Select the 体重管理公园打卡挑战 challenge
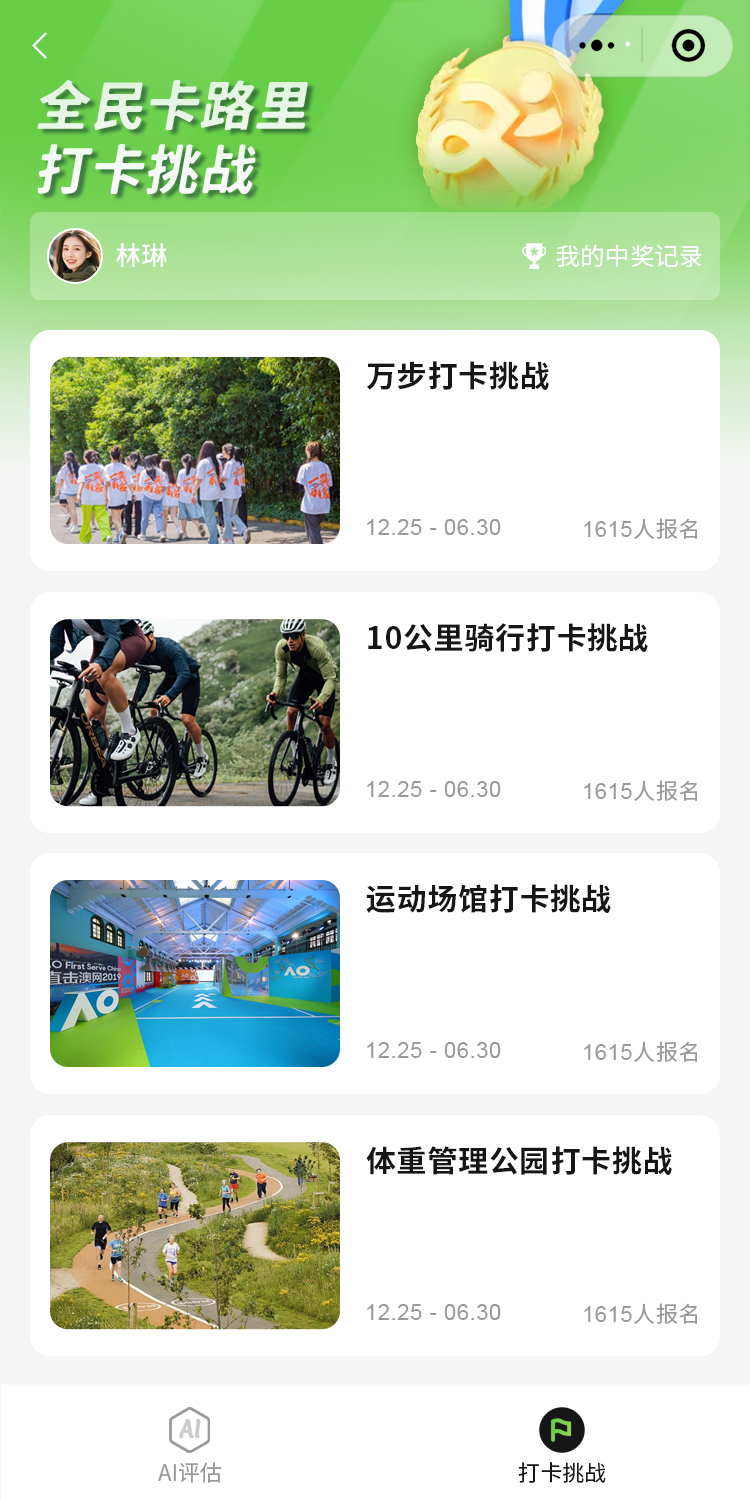 pyautogui.click(x=375, y=1235)
